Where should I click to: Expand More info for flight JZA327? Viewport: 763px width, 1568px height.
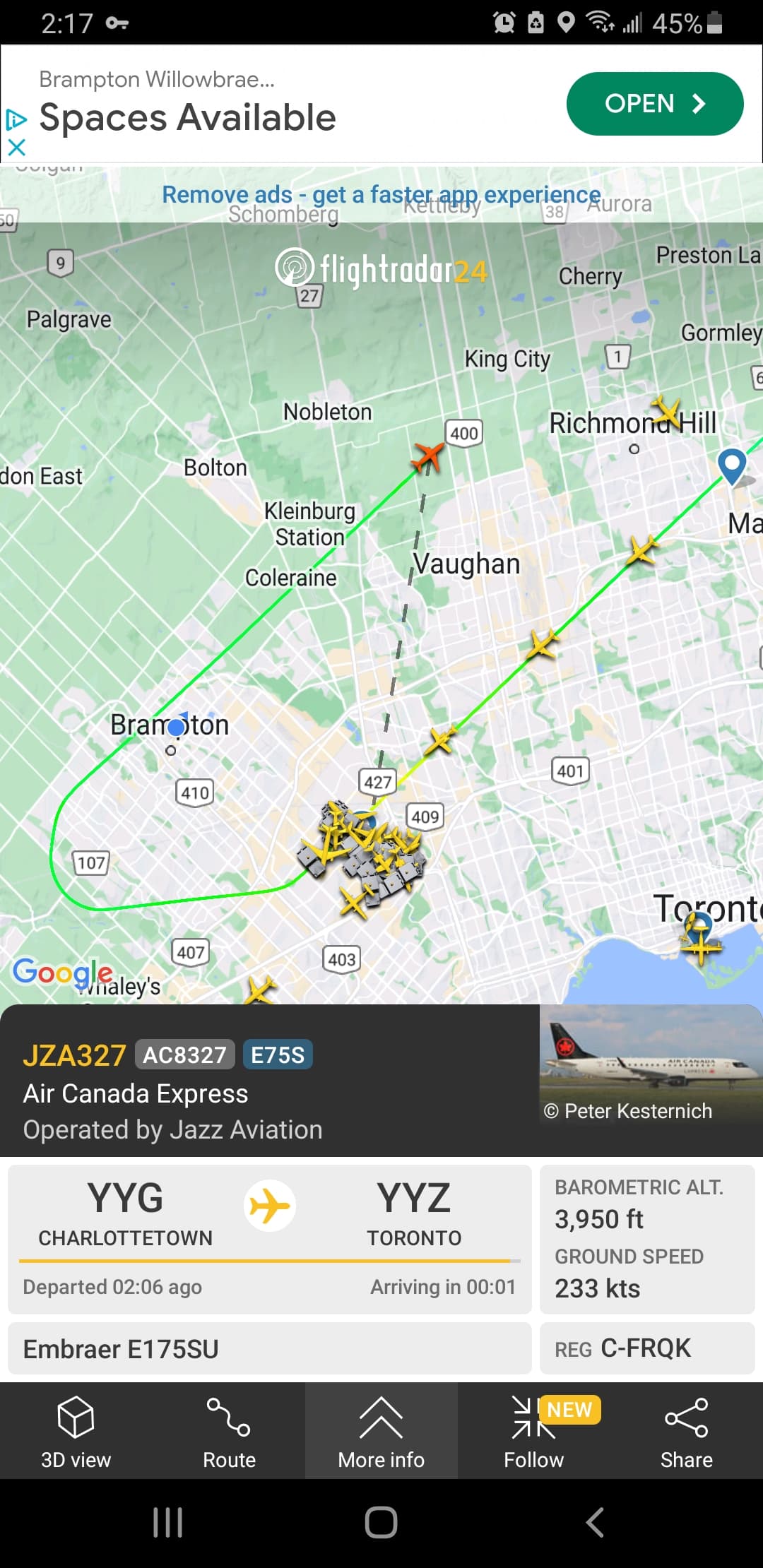click(381, 1431)
